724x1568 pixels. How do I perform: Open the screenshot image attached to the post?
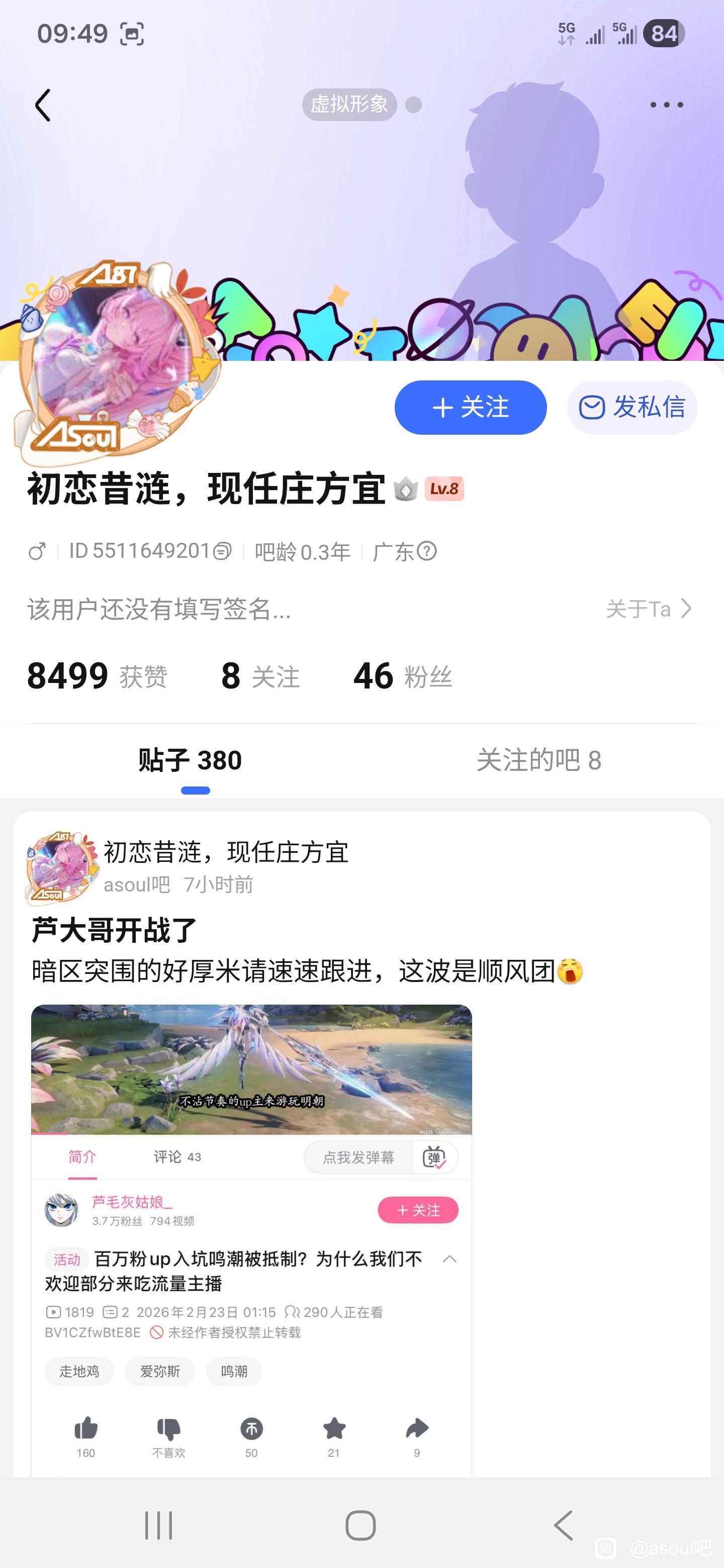tap(251, 1236)
